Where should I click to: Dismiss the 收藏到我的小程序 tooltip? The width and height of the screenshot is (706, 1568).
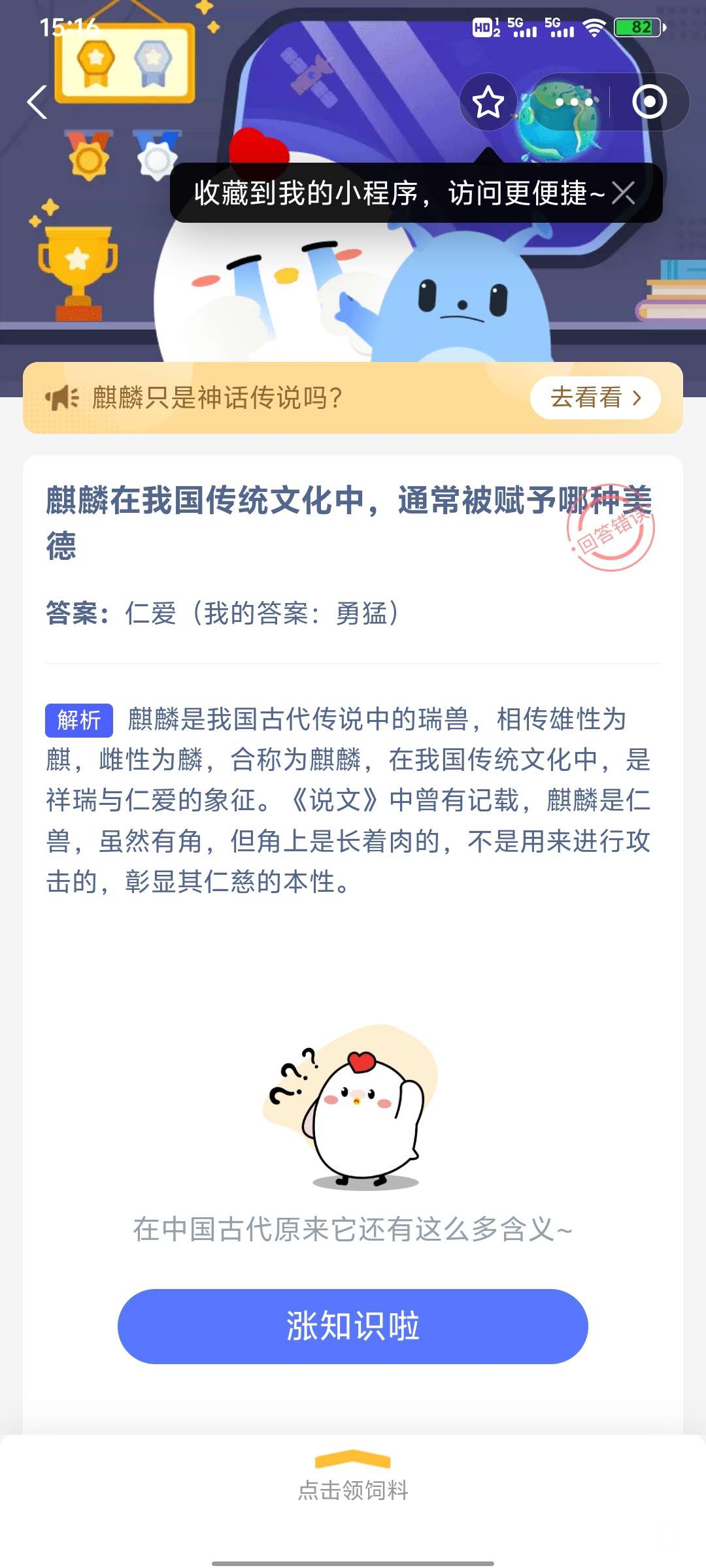click(x=623, y=193)
